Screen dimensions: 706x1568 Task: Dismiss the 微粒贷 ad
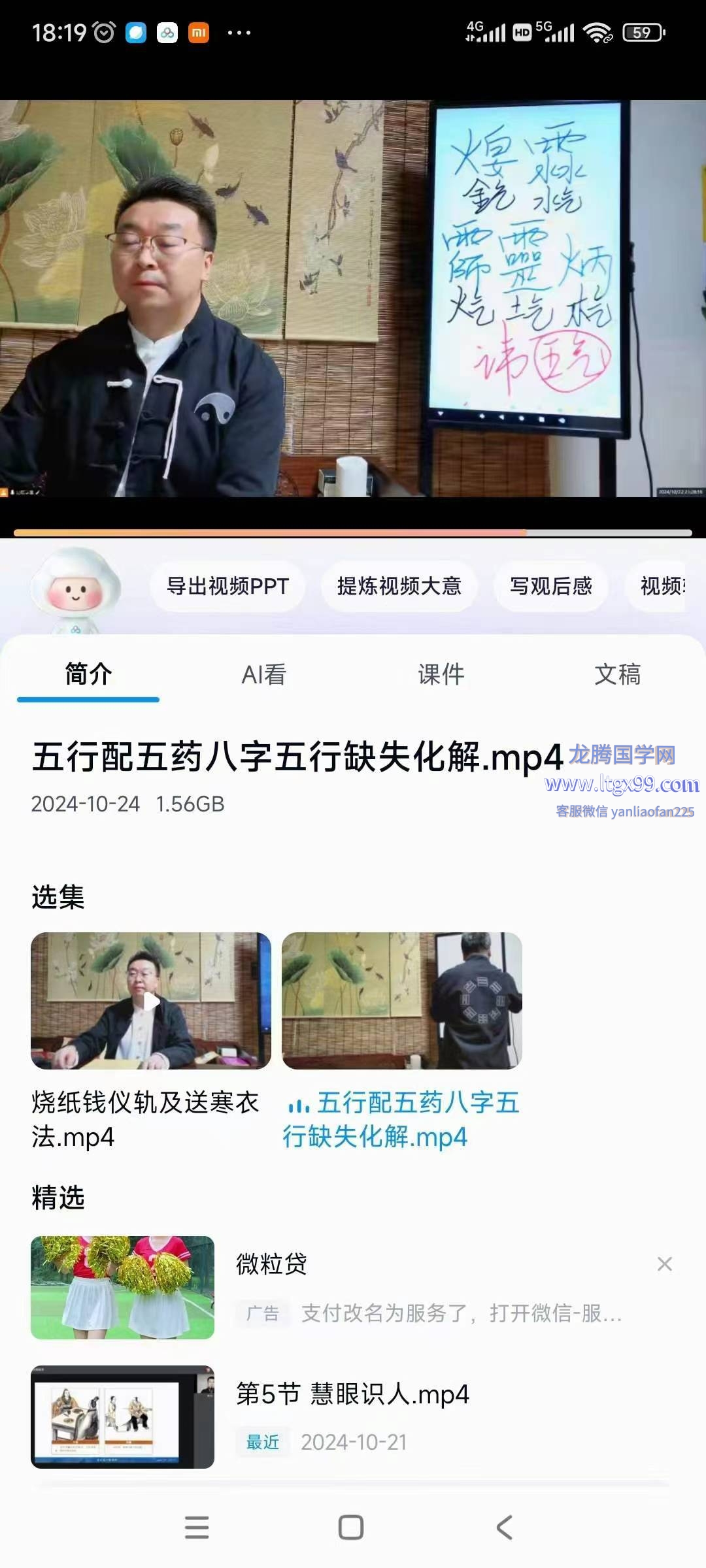click(x=664, y=1264)
